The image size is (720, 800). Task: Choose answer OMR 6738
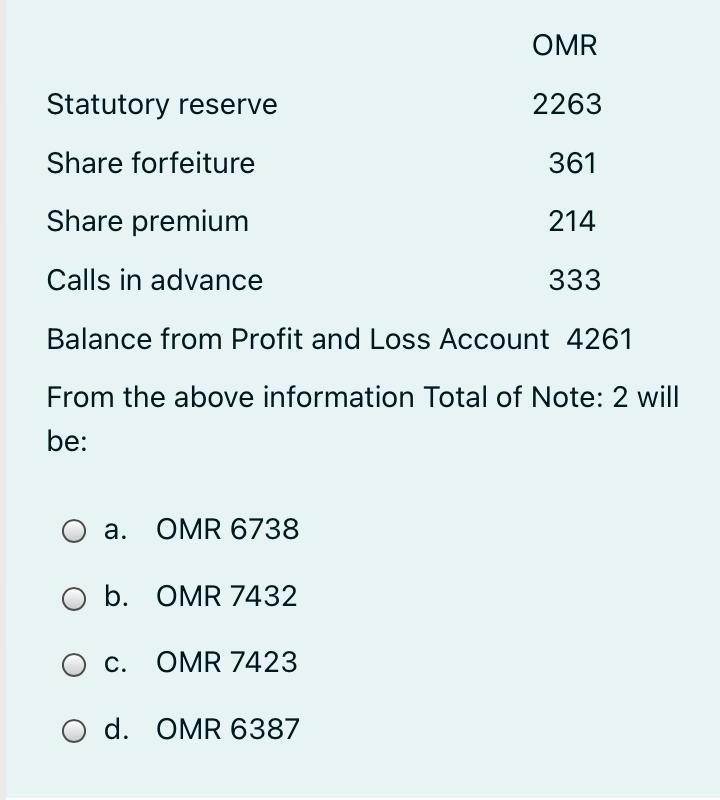click(x=227, y=530)
